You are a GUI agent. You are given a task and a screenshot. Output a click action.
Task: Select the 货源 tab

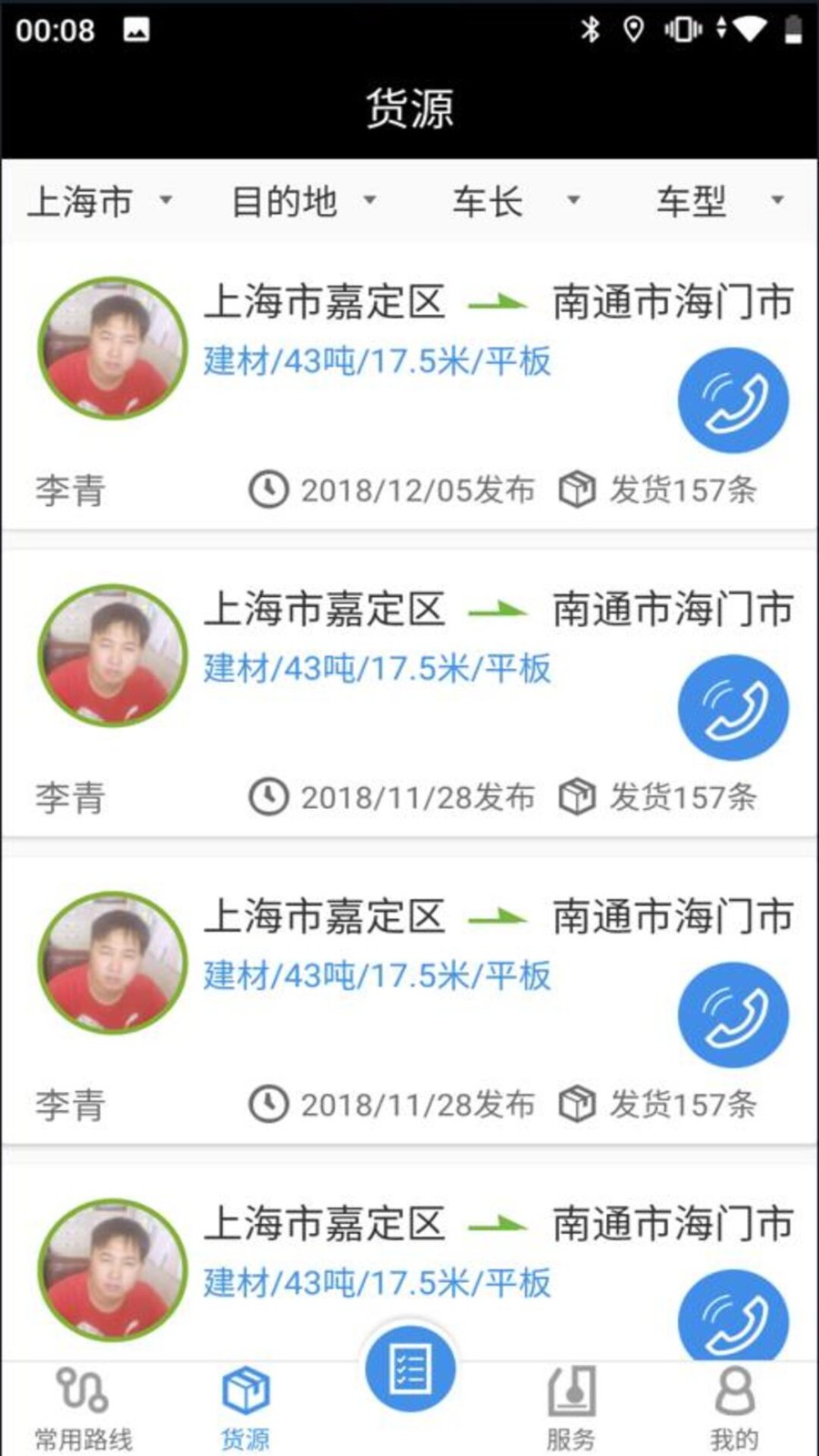point(246,1408)
